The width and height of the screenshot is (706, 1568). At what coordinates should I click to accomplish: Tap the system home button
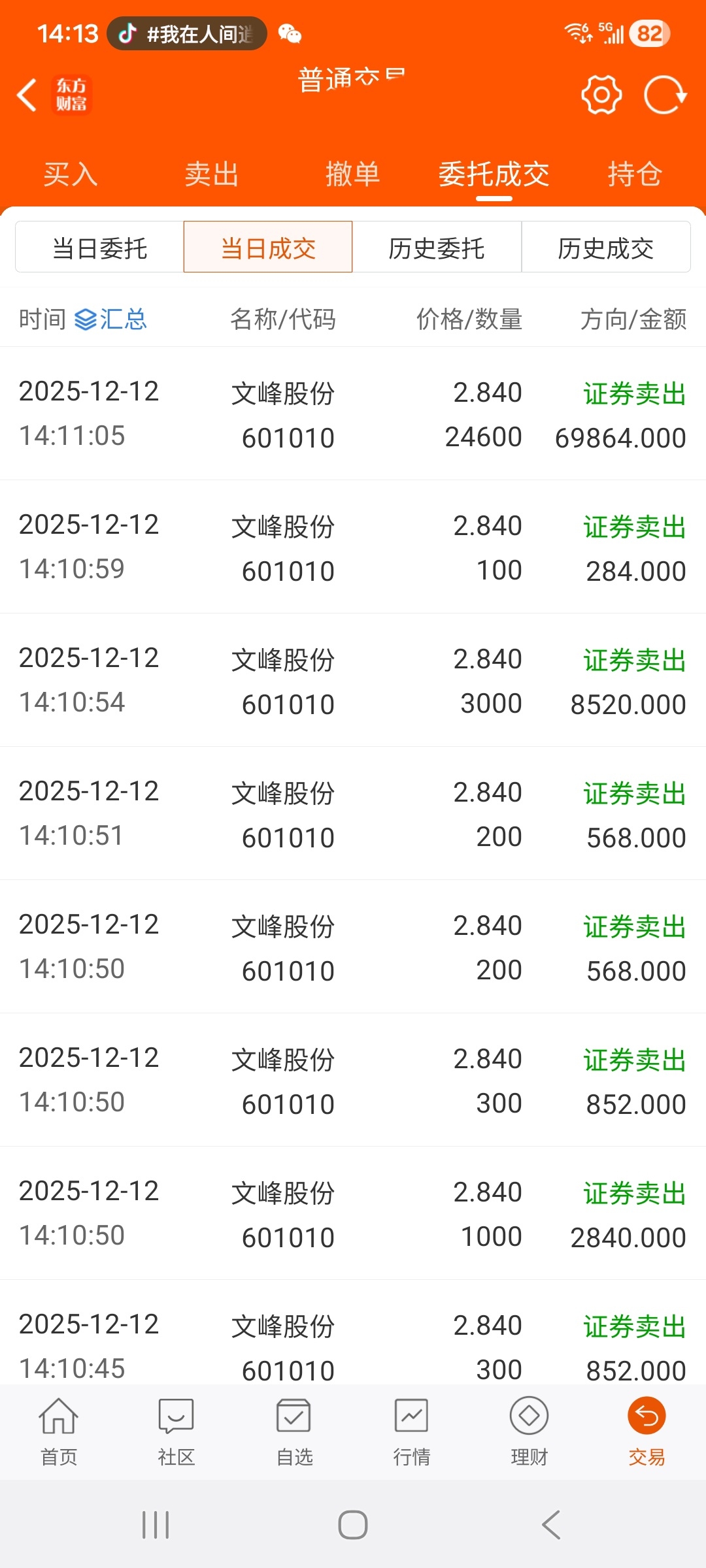pos(353,1526)
